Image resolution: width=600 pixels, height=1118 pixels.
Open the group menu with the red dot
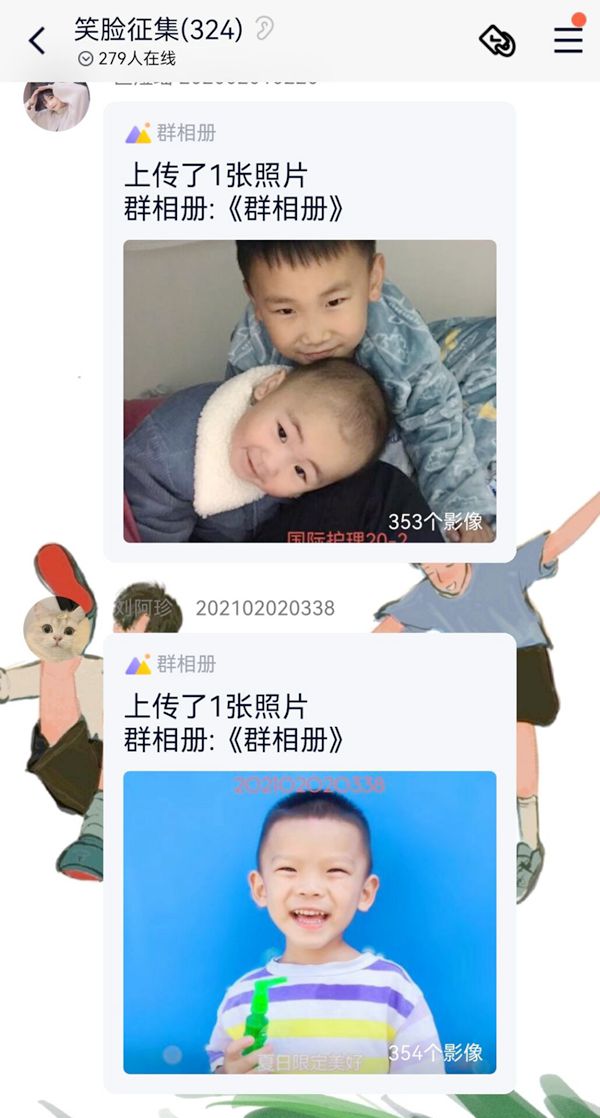pyautogui.click(x=568, y=40)
